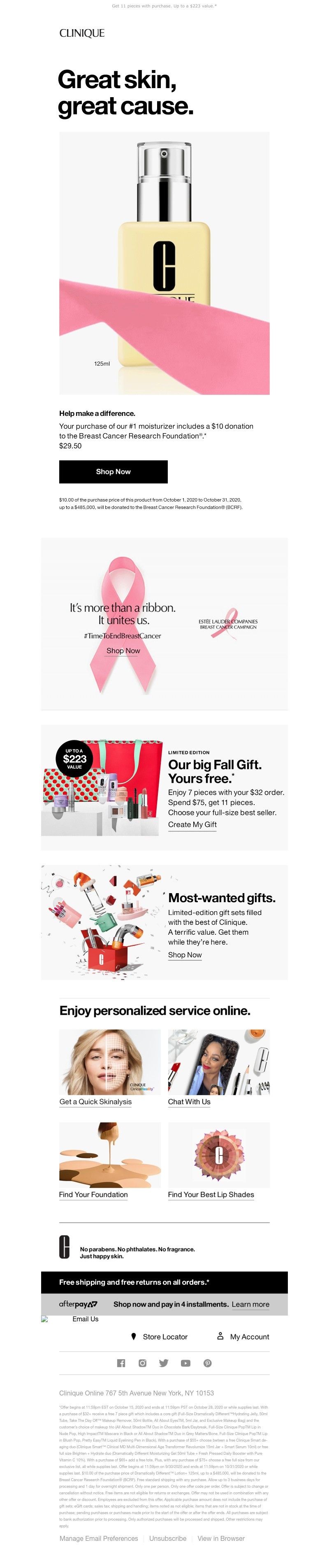Select Chat With Us
Viewport: 329px width, 1568px height.
point(189,1101)
